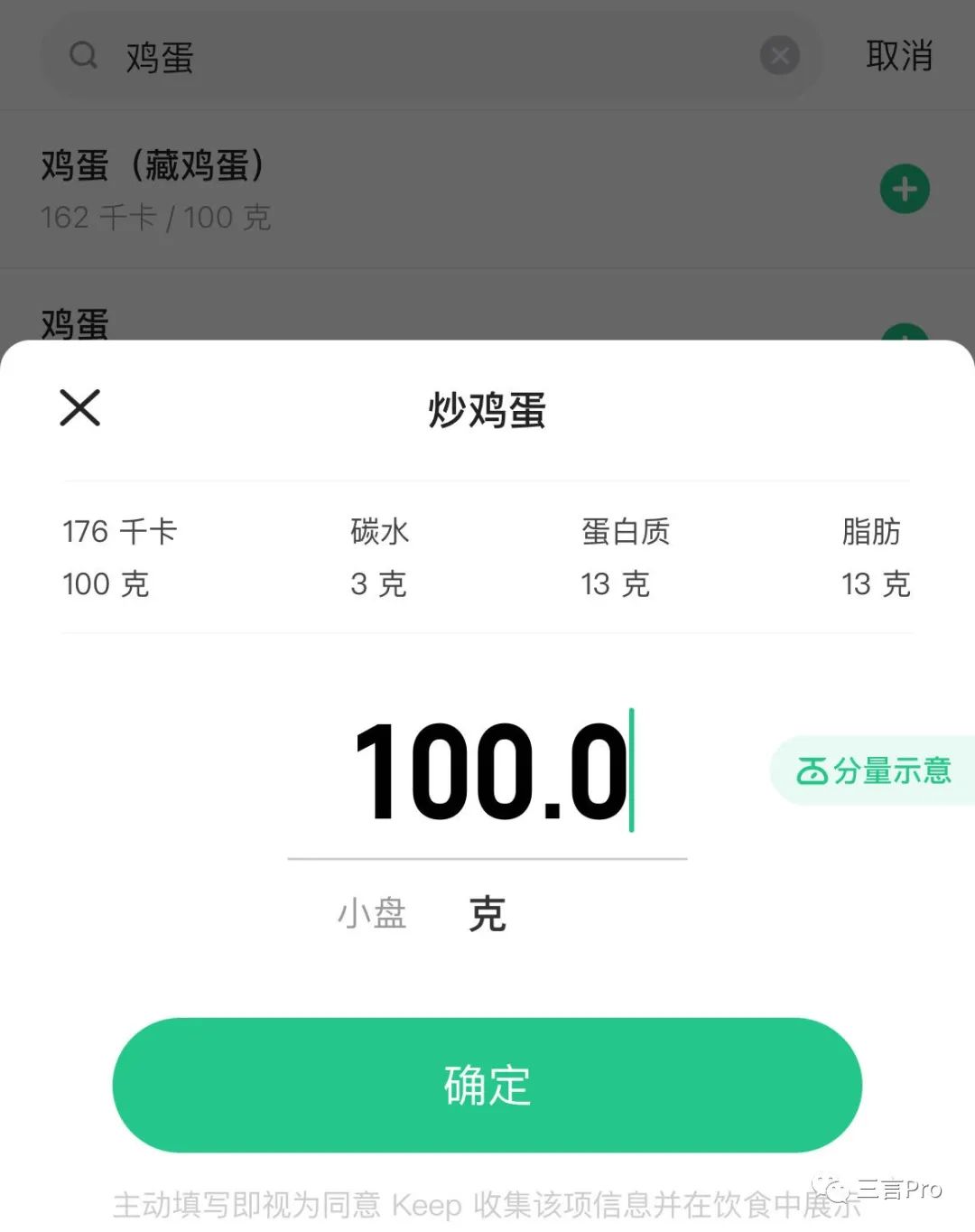This screenshot has width=975, height=1232.
Task: Close the 炒鸡蛋 portion dialog
Action: click(x=79, y=407)
